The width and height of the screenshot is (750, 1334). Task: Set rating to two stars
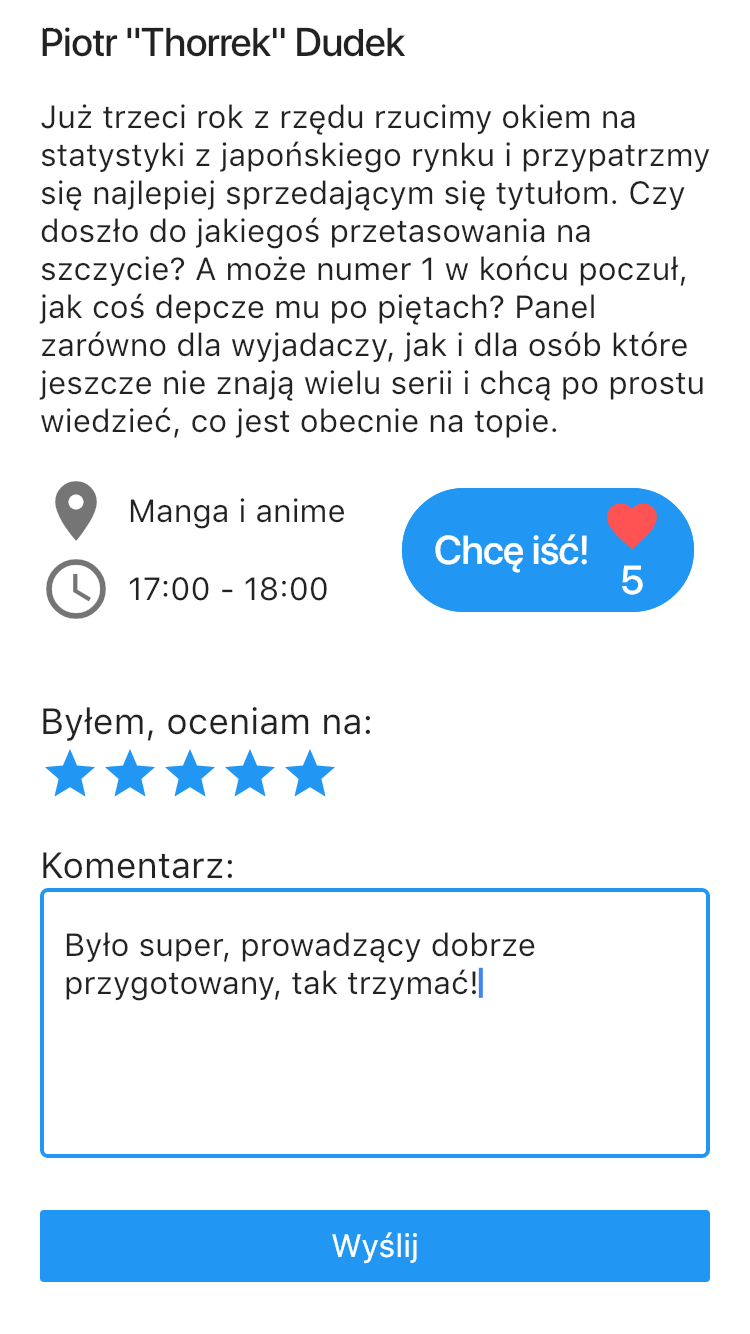130,775
